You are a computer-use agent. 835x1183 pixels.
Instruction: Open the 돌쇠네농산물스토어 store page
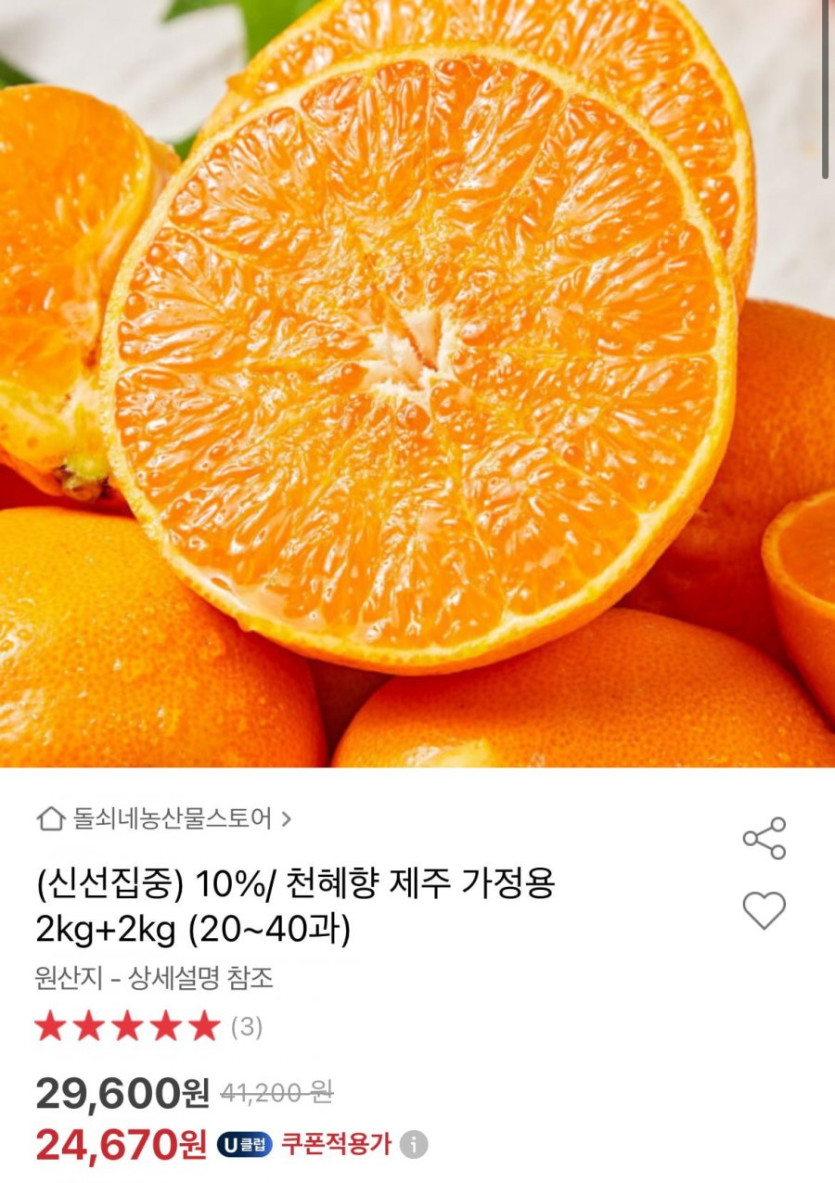[170, 819]
